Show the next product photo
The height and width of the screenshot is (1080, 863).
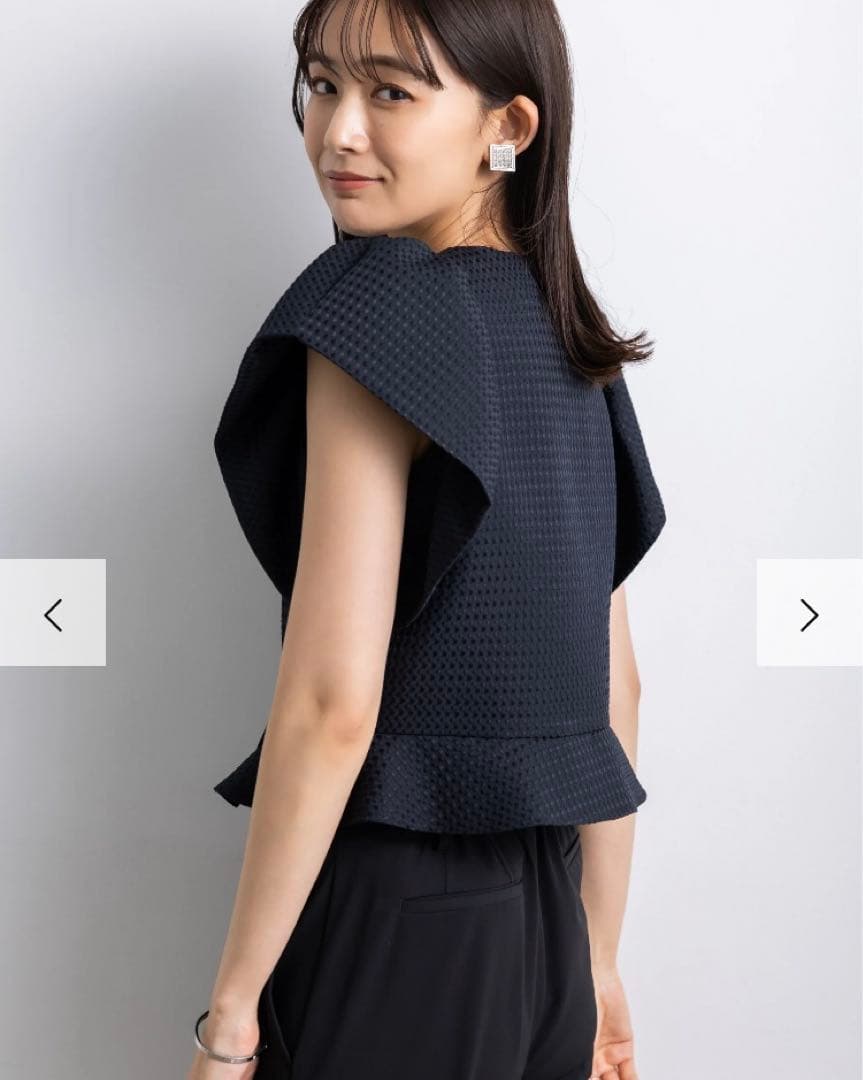click(x=809, y=614)
